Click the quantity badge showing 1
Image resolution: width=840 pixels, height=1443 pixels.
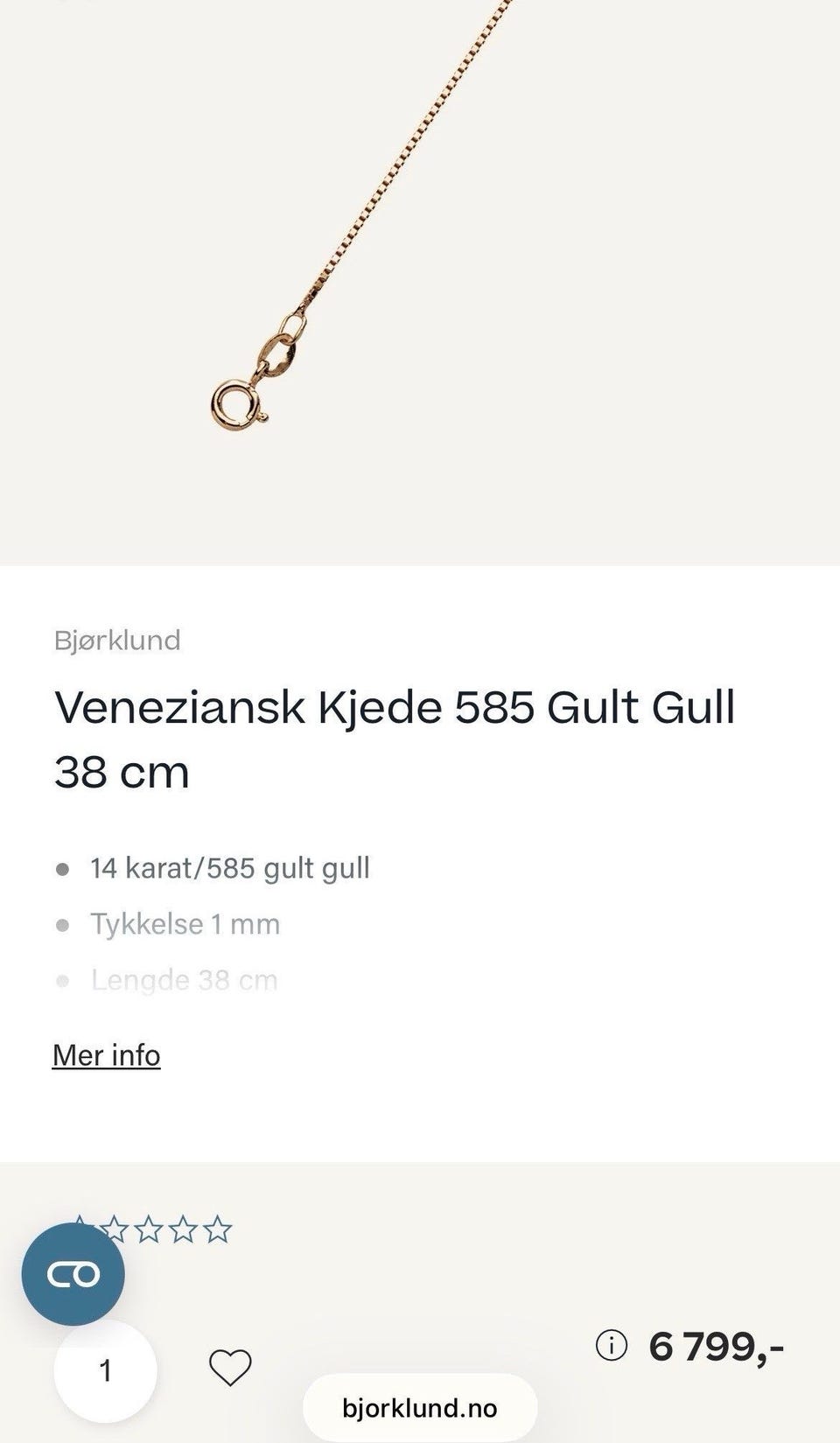(x=105, y=1371)
